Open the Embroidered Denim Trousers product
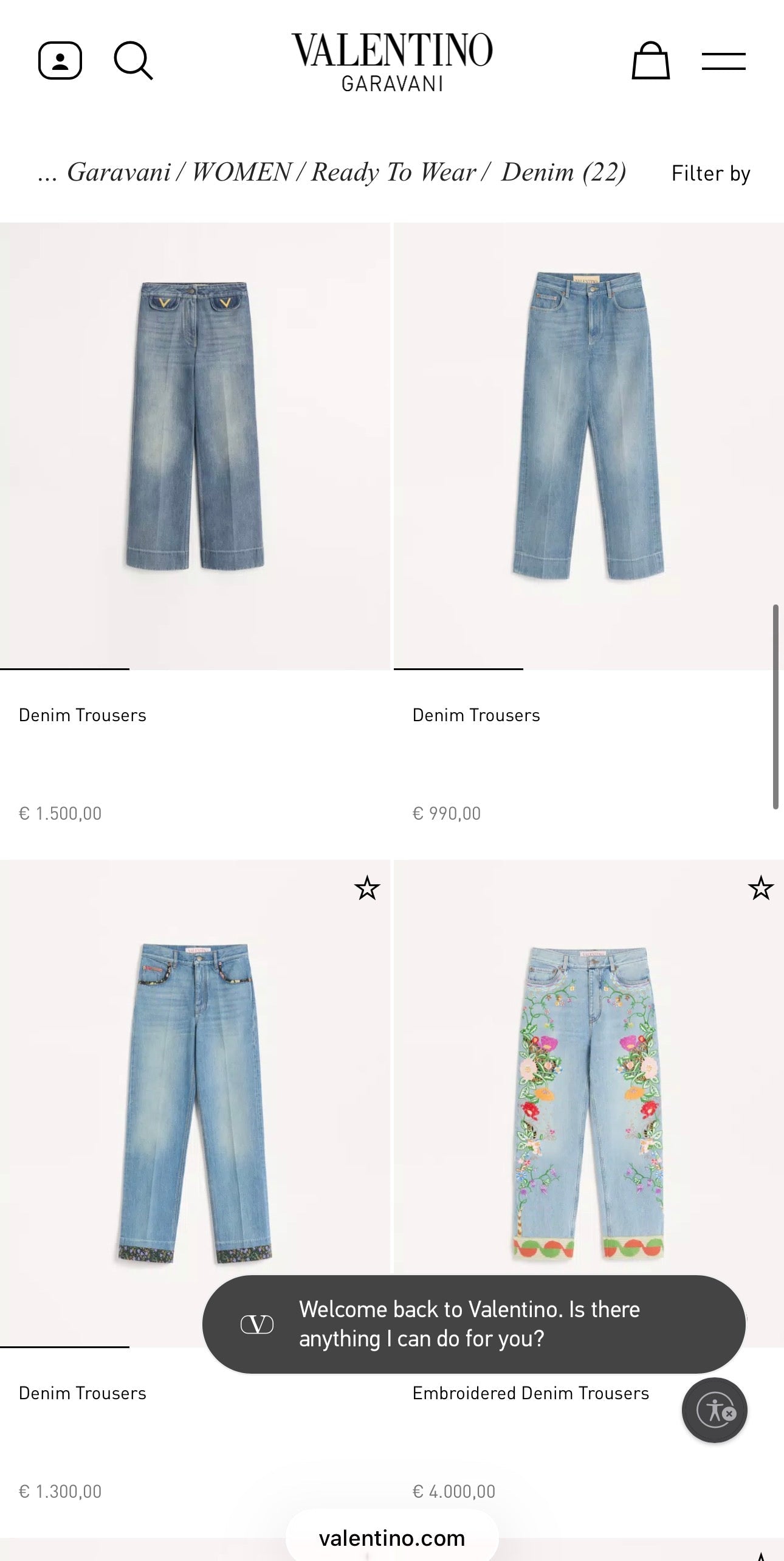Screen dimensions: 784x1561 tap(588, 1095)
